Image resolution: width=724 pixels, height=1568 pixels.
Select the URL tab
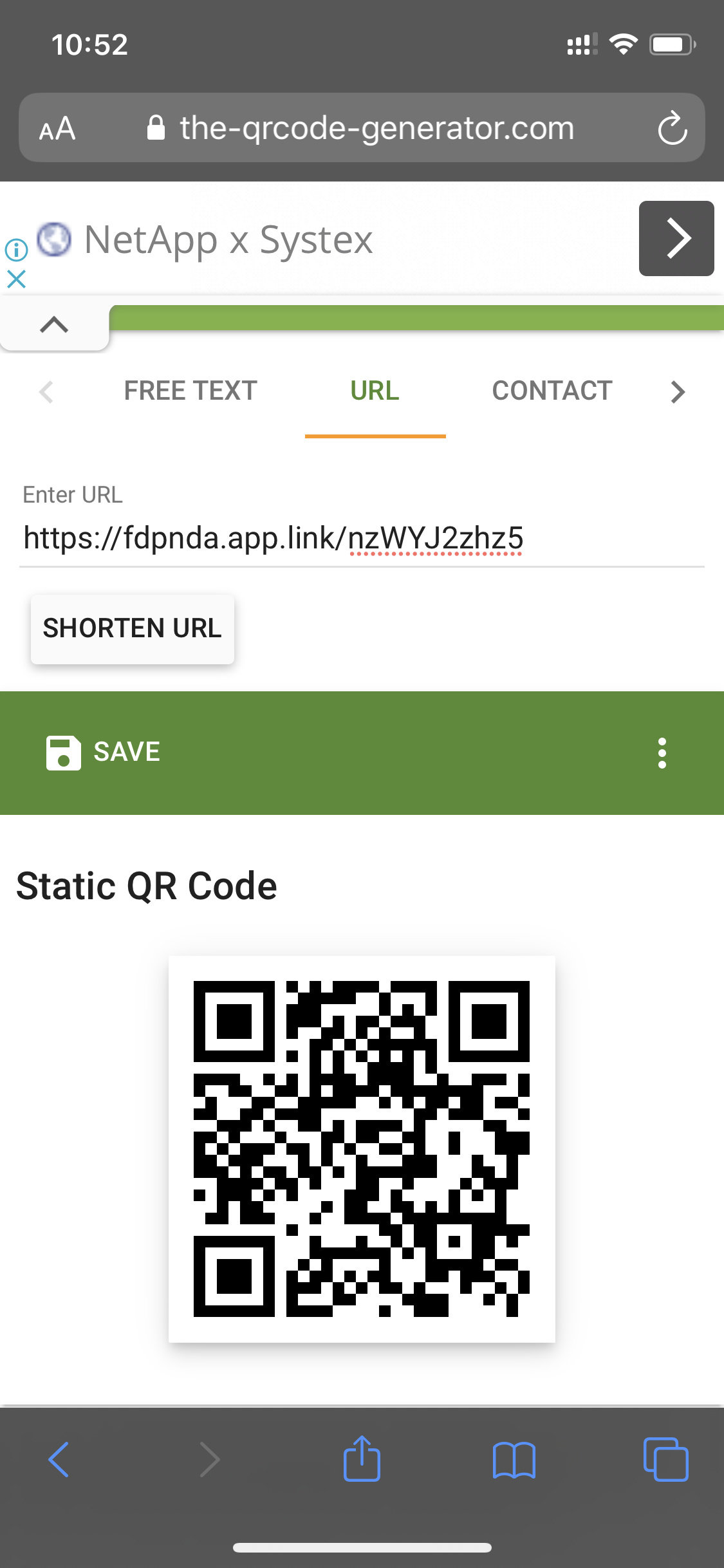click(375, 391)
